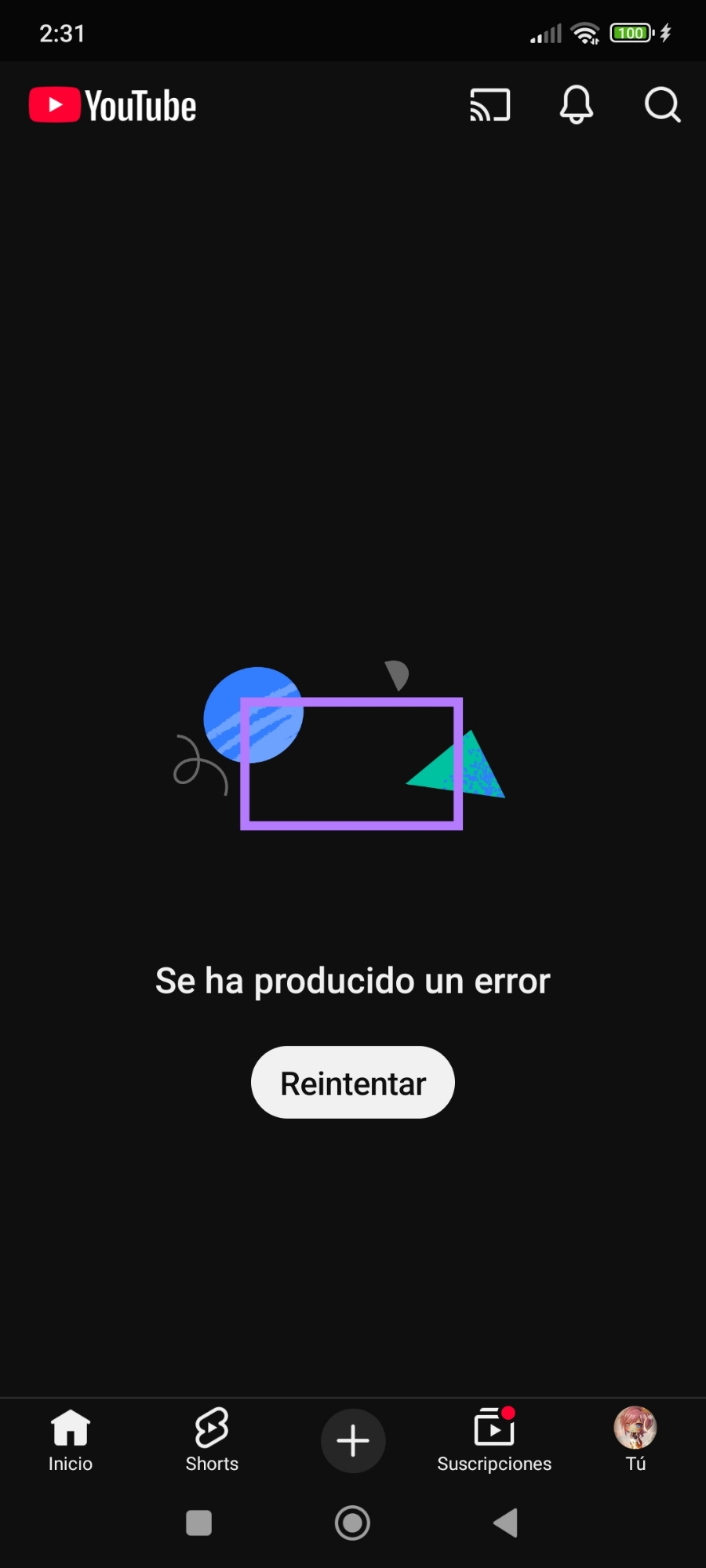Open the recent apps view
706x1568 pixels.
(199, 1523)
